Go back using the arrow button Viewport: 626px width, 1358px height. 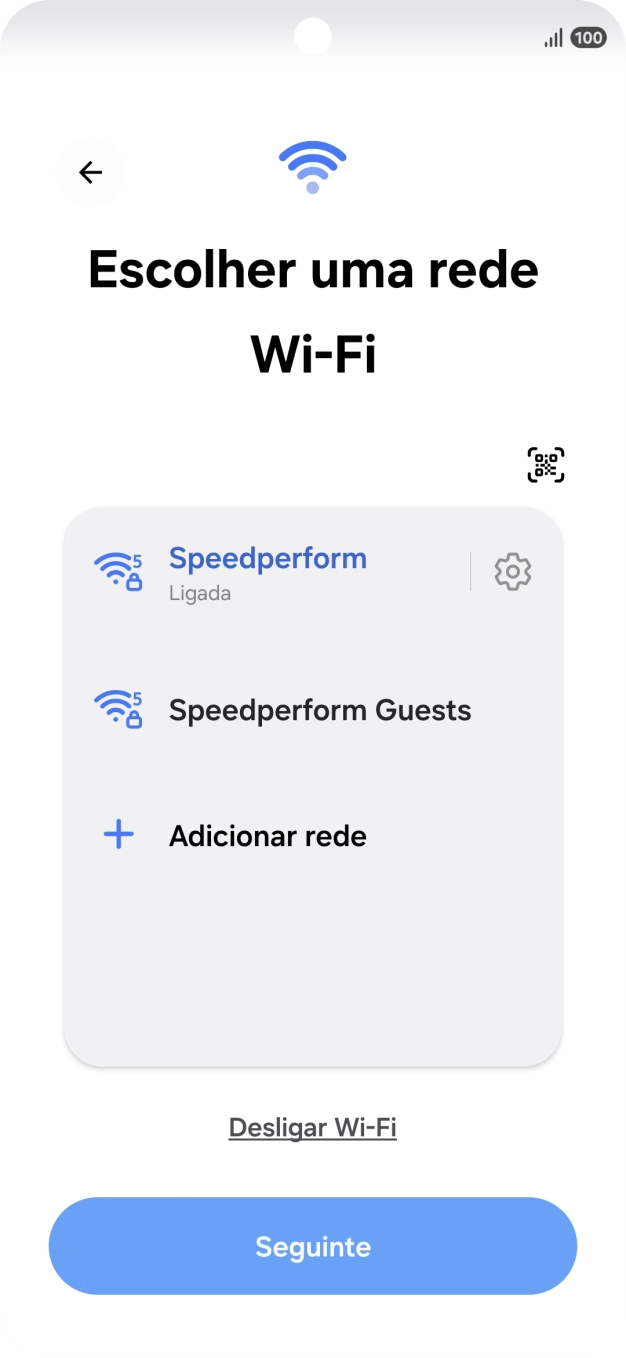[91, 173]
